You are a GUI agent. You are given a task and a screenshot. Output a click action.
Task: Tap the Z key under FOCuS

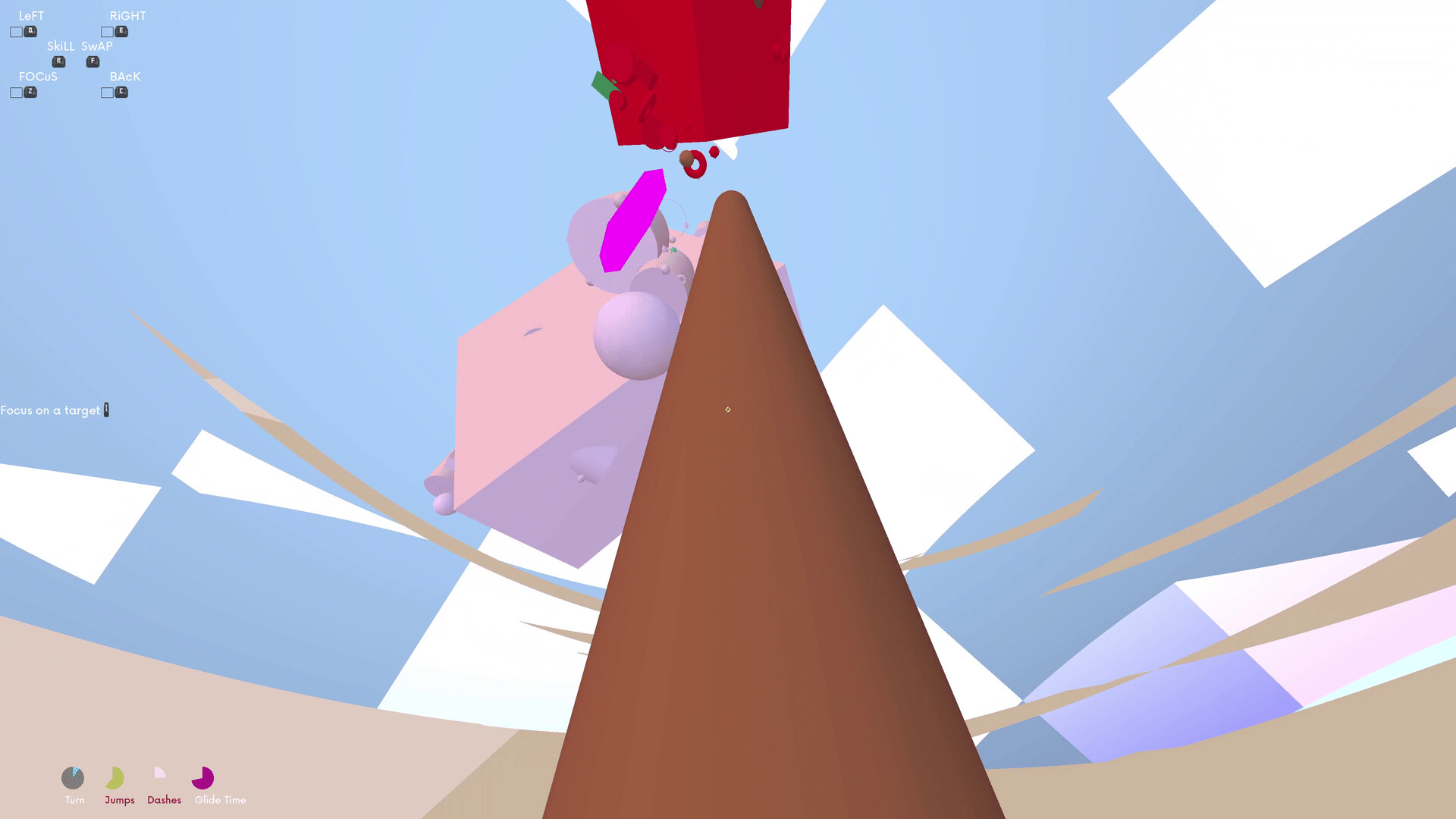pyautogui.click(x=30, y=92)
